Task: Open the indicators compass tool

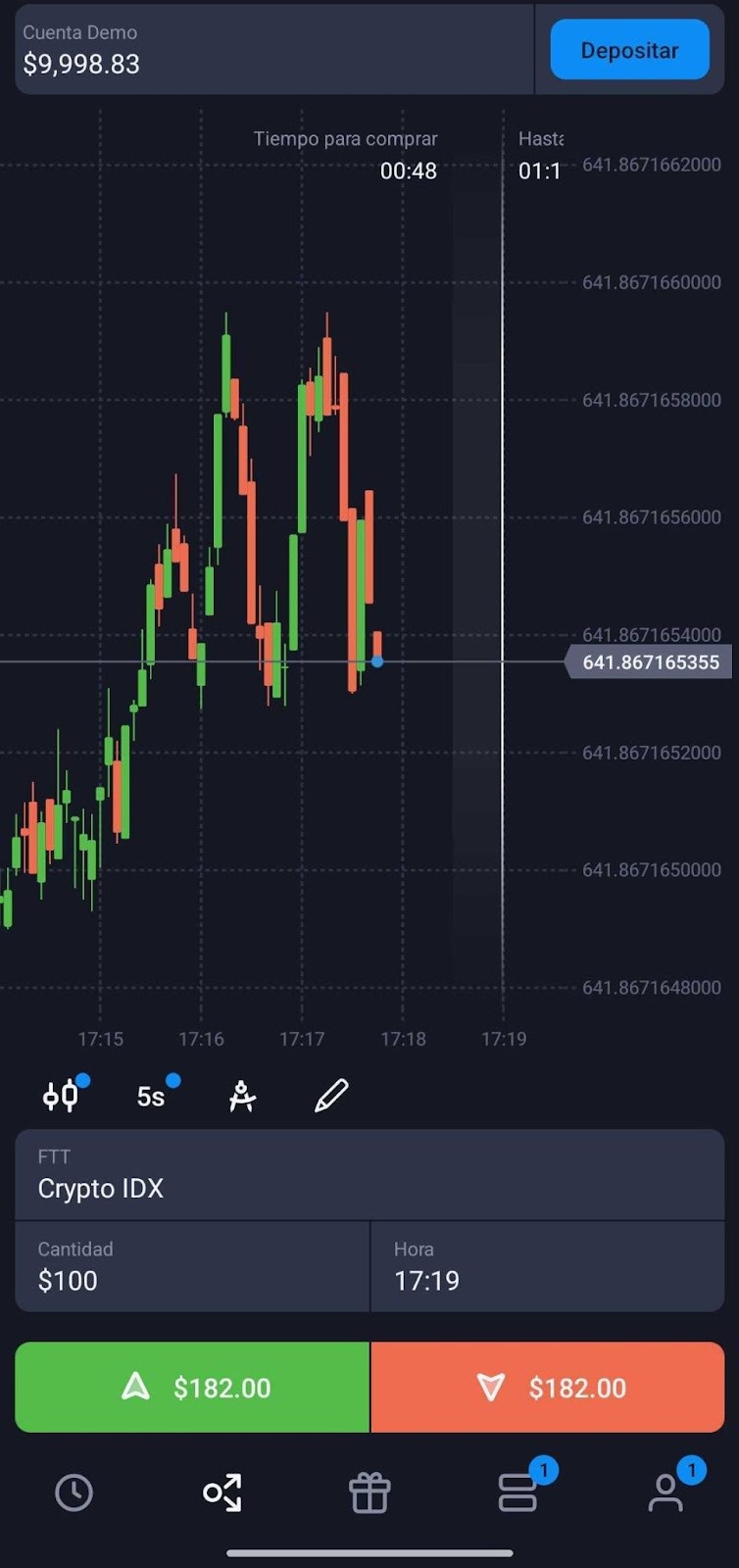Action: point(242,1096)
